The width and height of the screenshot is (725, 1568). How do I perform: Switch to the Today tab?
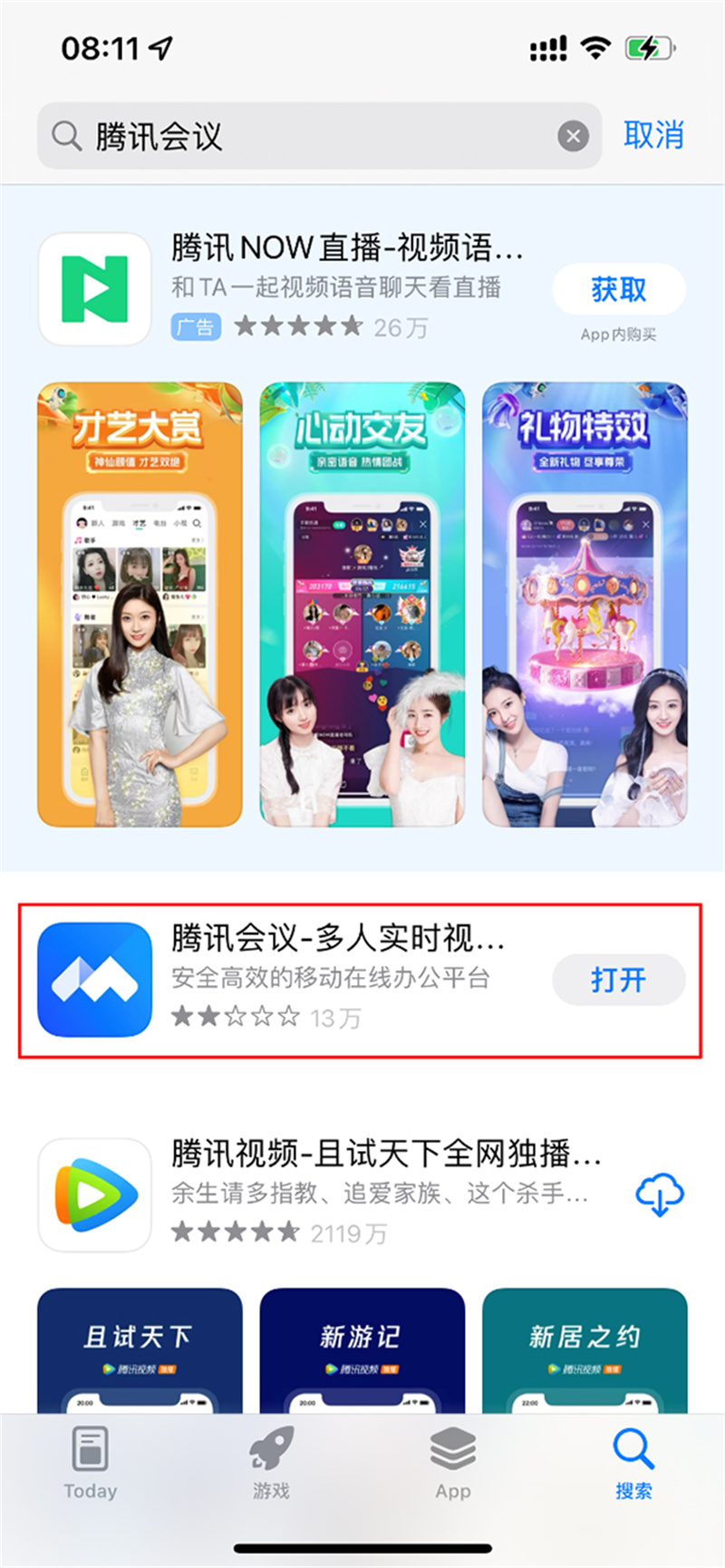91,1463
